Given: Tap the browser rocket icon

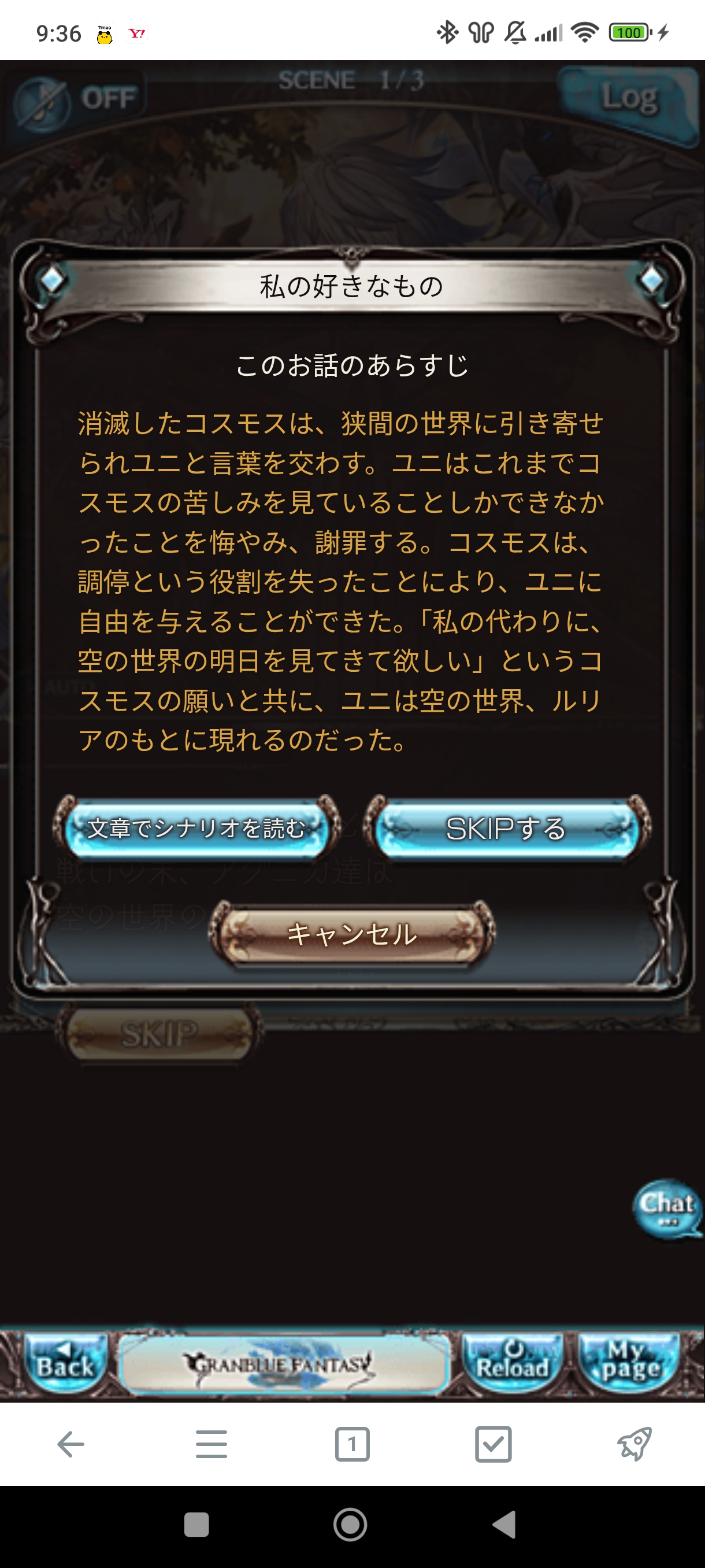Looking at the screenshot, I should coord(634,1444).
